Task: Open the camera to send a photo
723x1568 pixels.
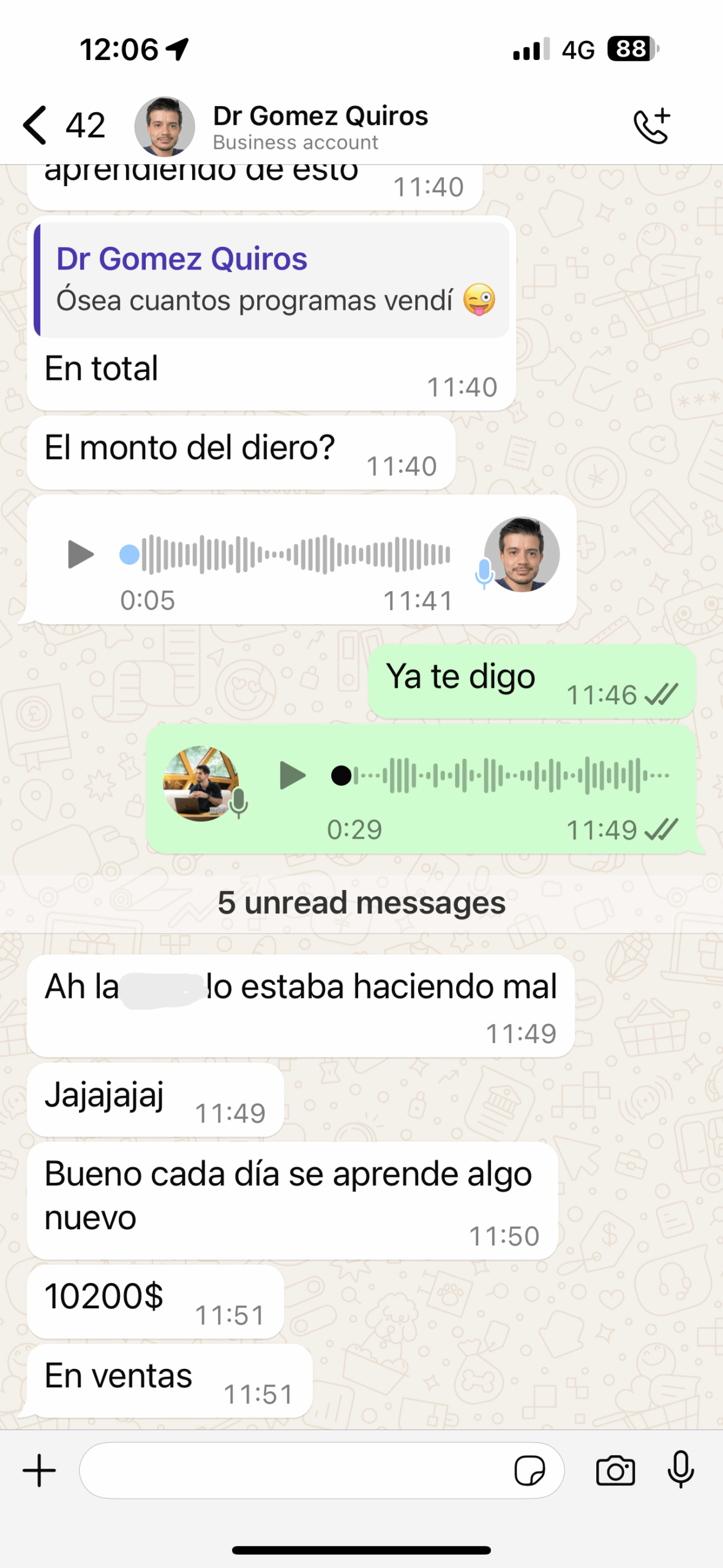Action: (615, 1471)
